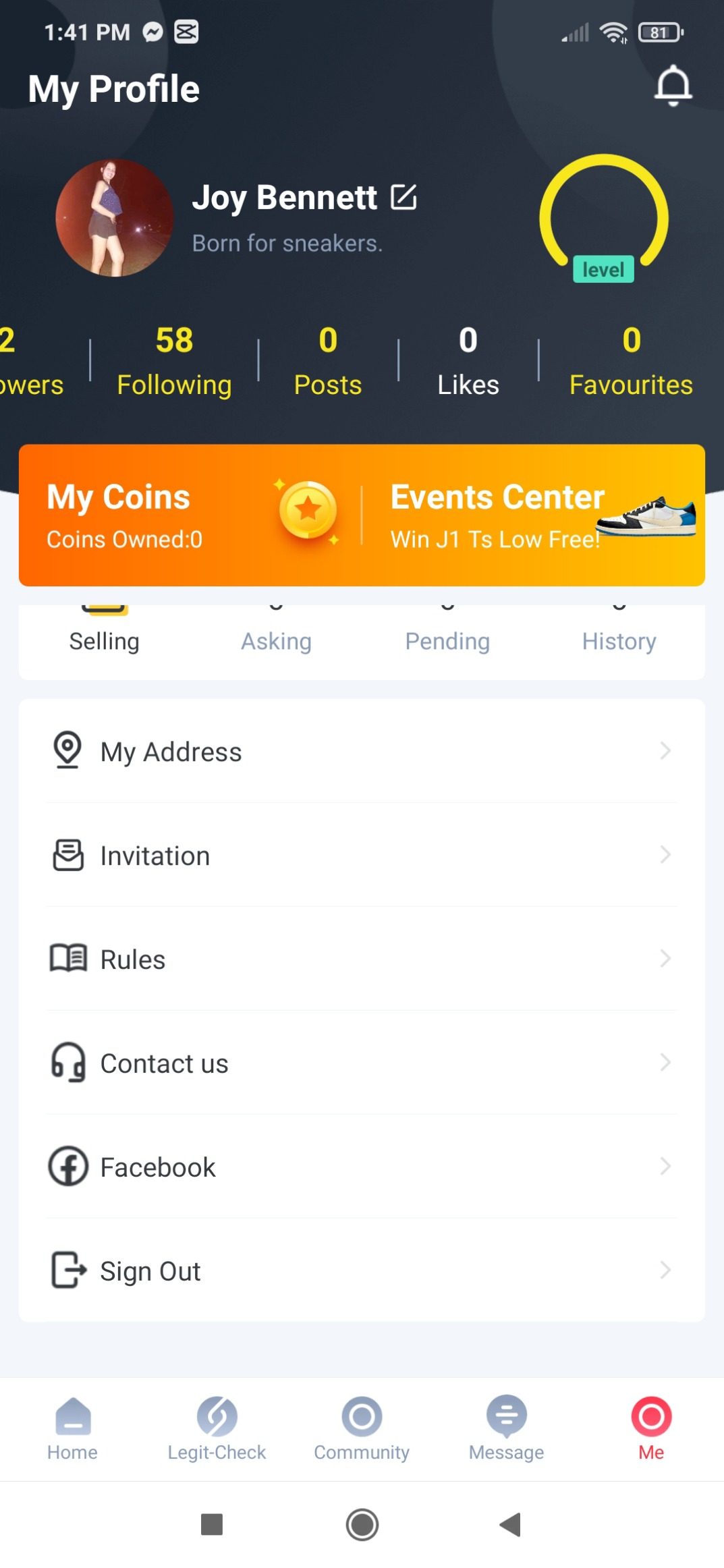The image size is (724, 1568).
Task: Edit the profile name Joy Bennett
Action: [x=403, y=197]
